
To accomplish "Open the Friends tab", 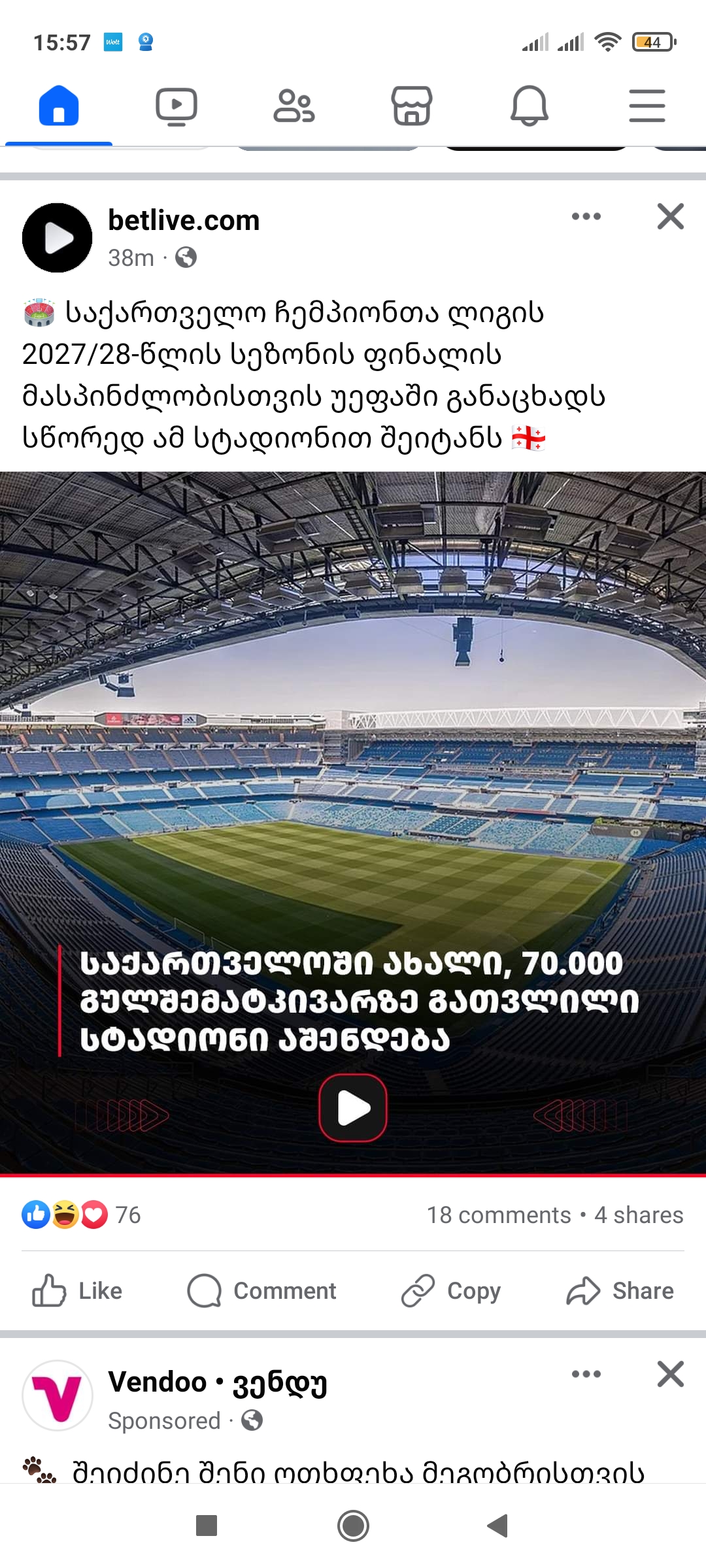I will tap(294, 106).
